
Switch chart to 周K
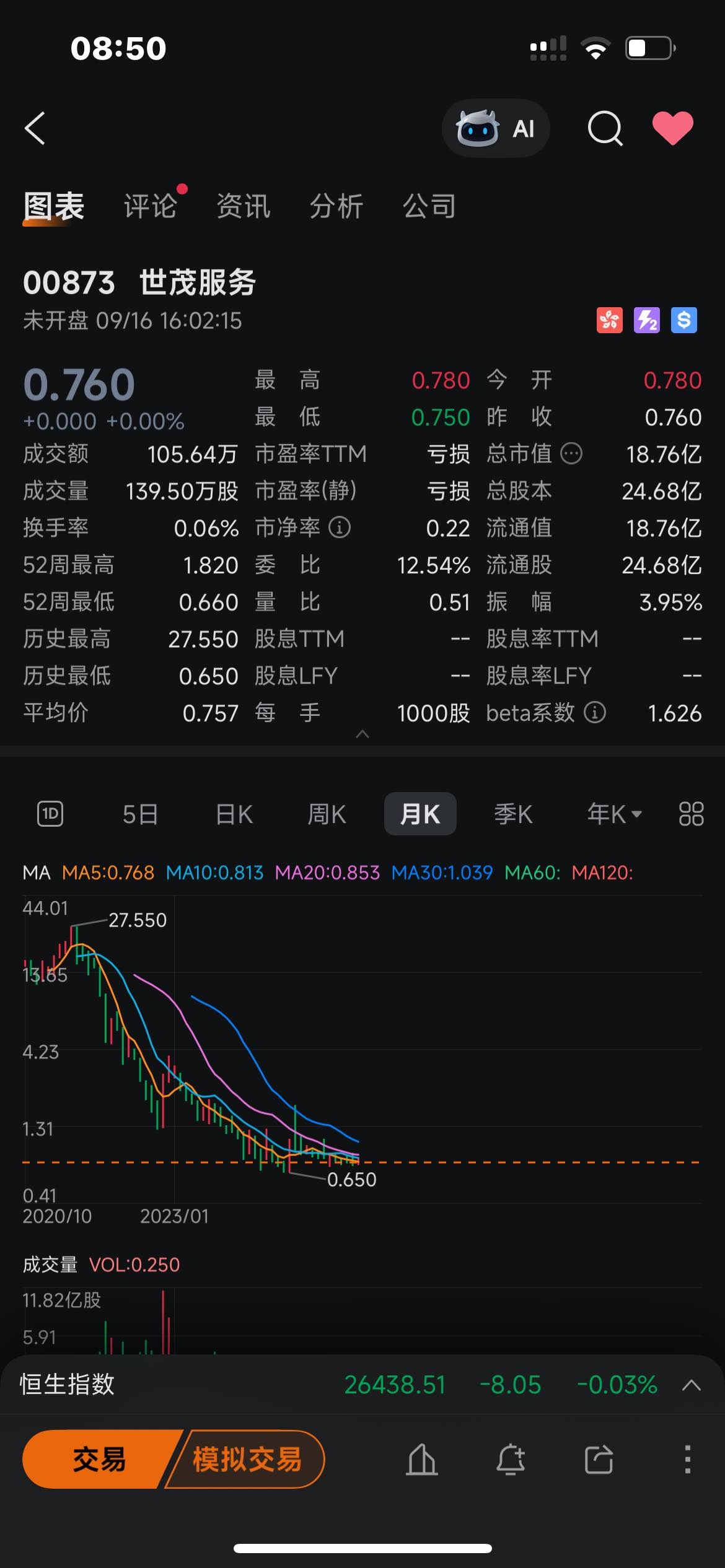tap(327, 814)
